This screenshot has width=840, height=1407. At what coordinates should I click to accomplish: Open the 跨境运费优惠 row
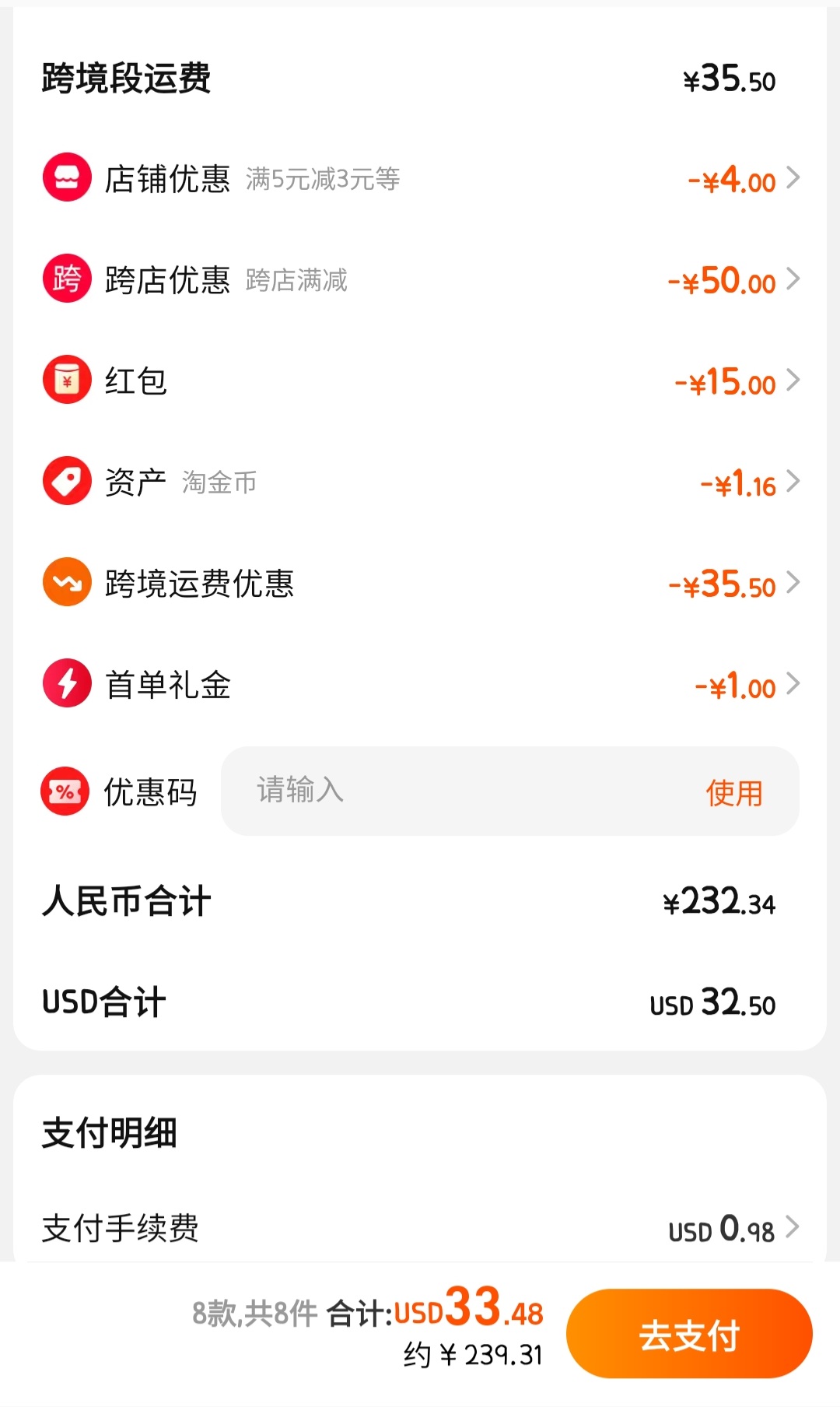coord(420,583)
